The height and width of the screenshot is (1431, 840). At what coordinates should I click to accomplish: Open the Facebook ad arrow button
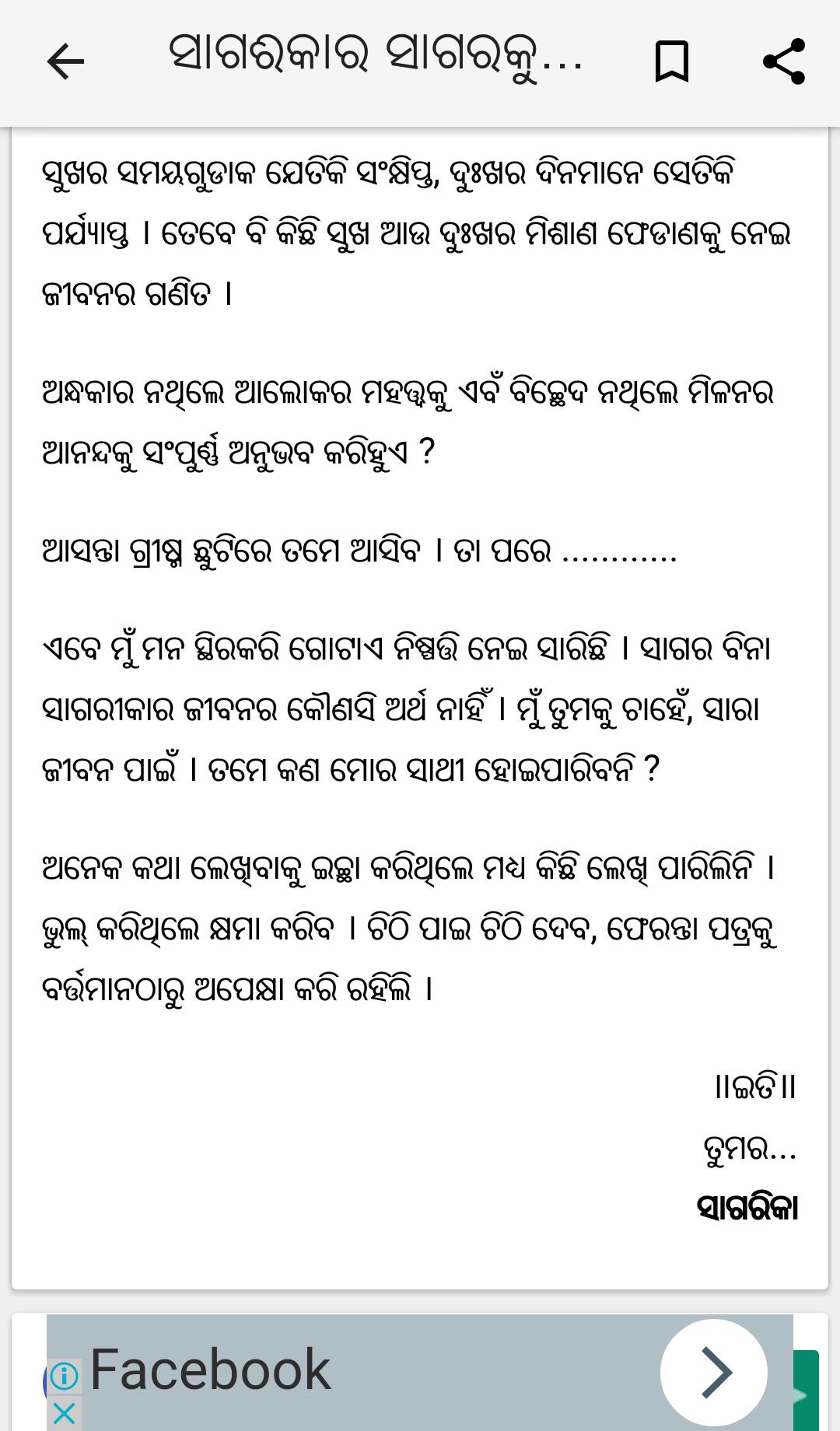[x=713, y=1372]
